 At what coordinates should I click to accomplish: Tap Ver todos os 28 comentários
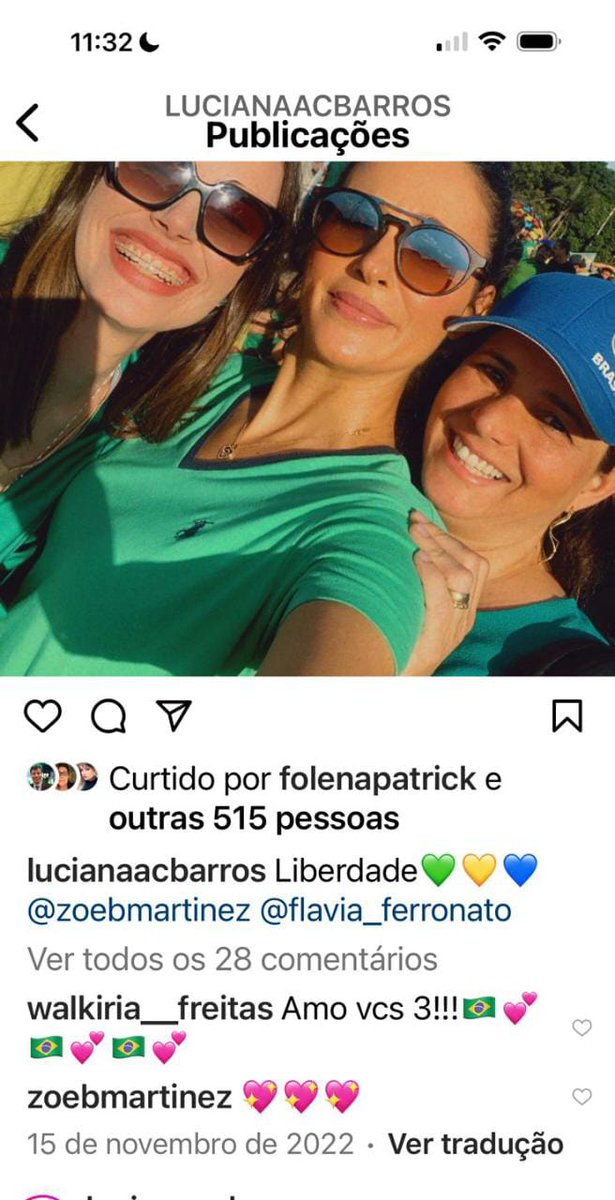click(232, 959)
